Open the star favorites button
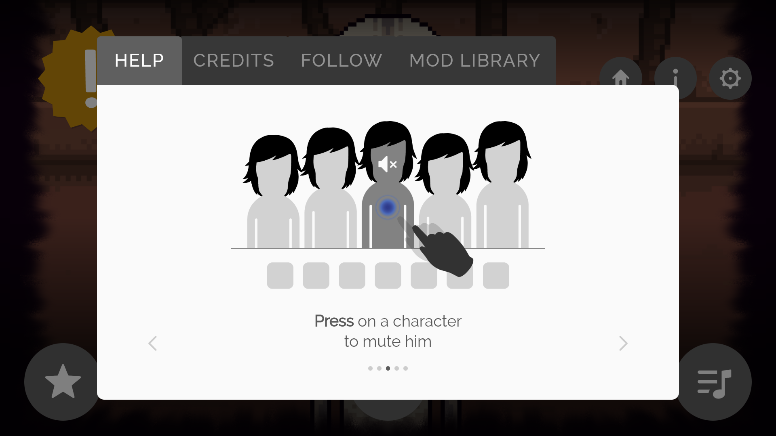Screen dimensions: 776x436 click(62, 382)
